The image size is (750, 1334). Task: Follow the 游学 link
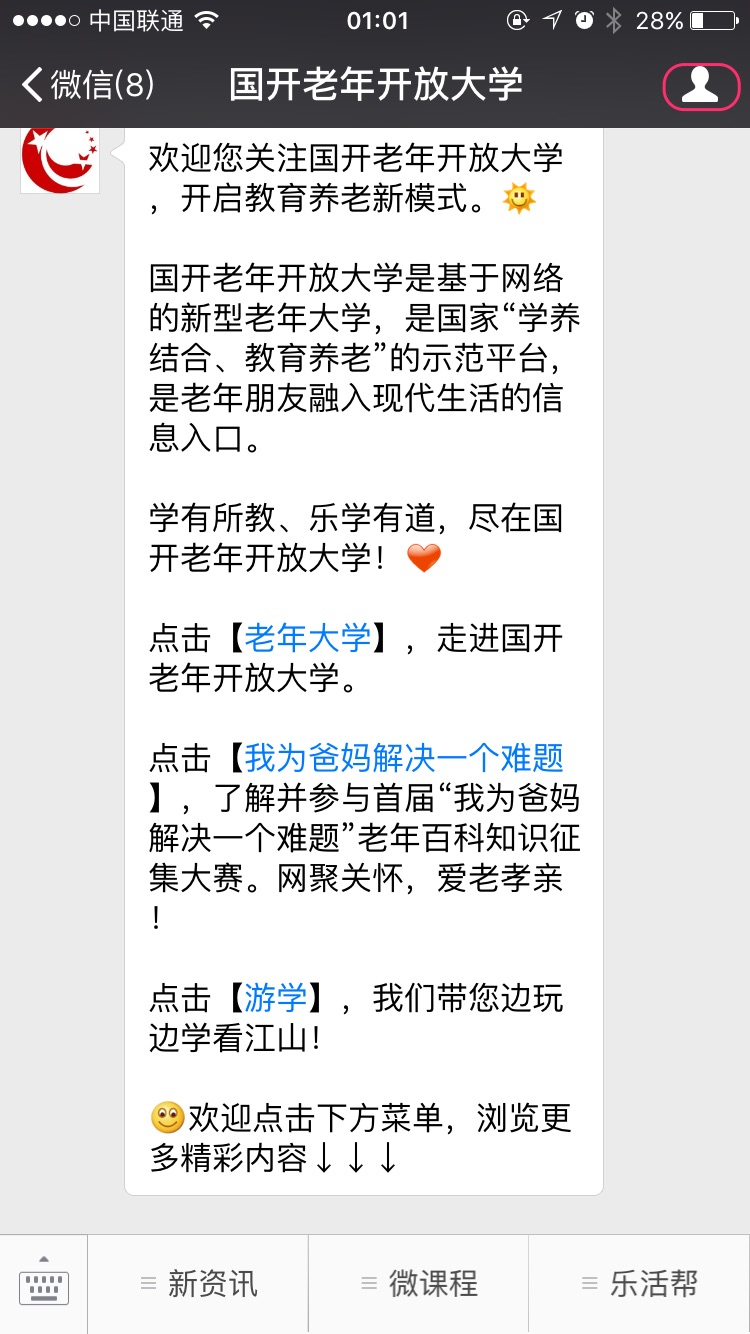pos(275,998)
